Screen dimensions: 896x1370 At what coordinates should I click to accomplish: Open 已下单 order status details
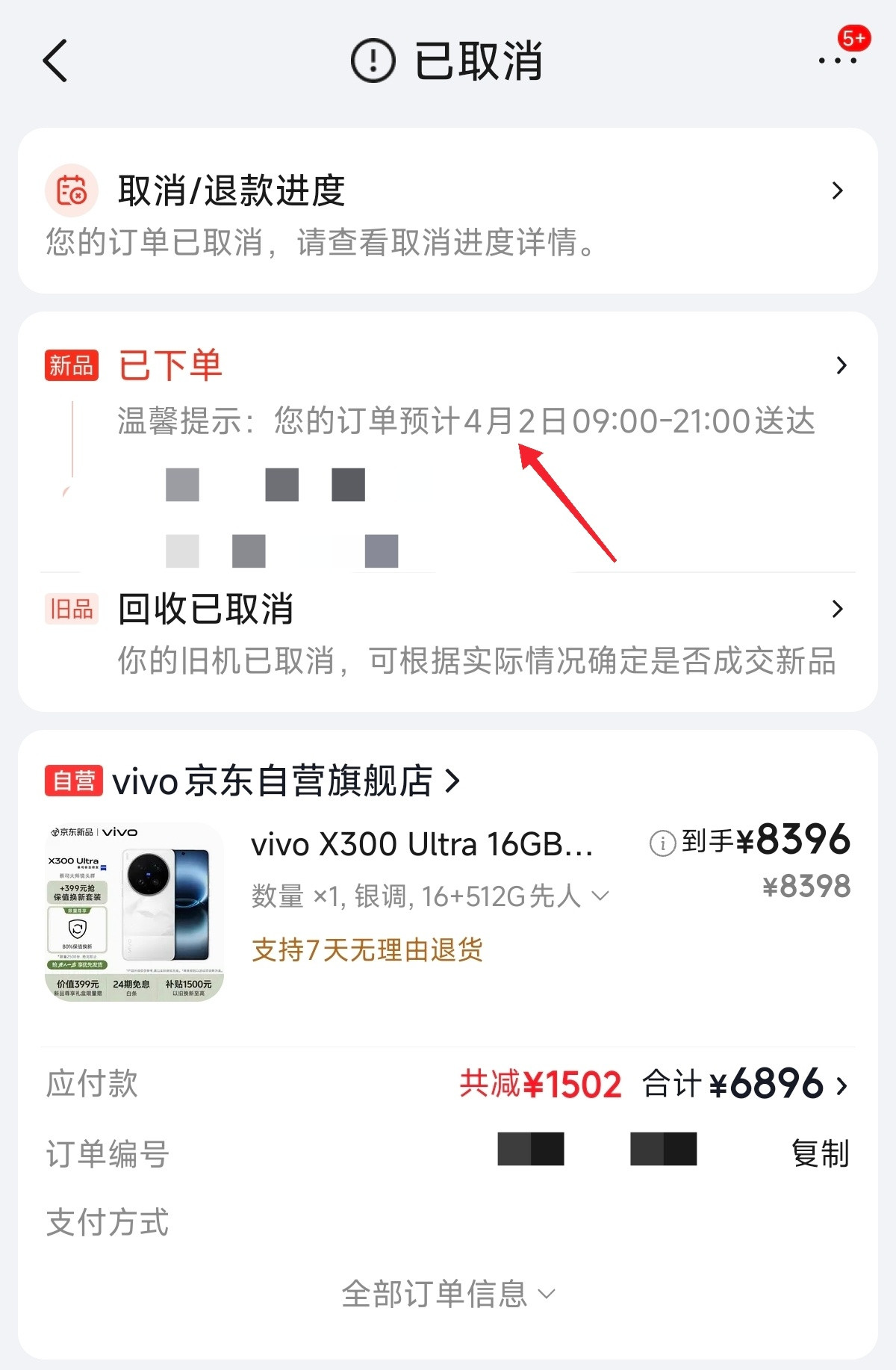(x=841, y=365)
